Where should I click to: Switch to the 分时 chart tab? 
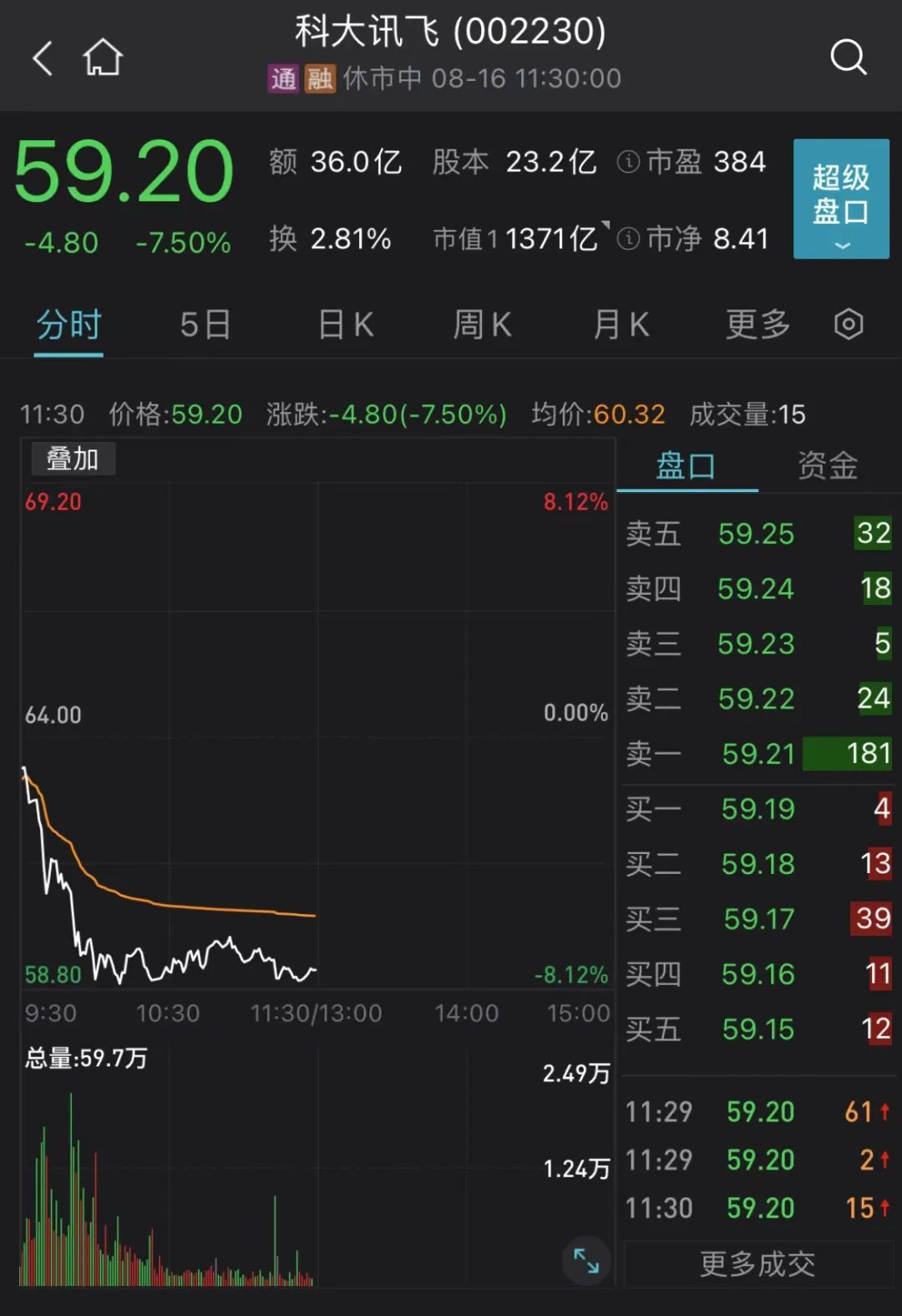tap(68, 325)
